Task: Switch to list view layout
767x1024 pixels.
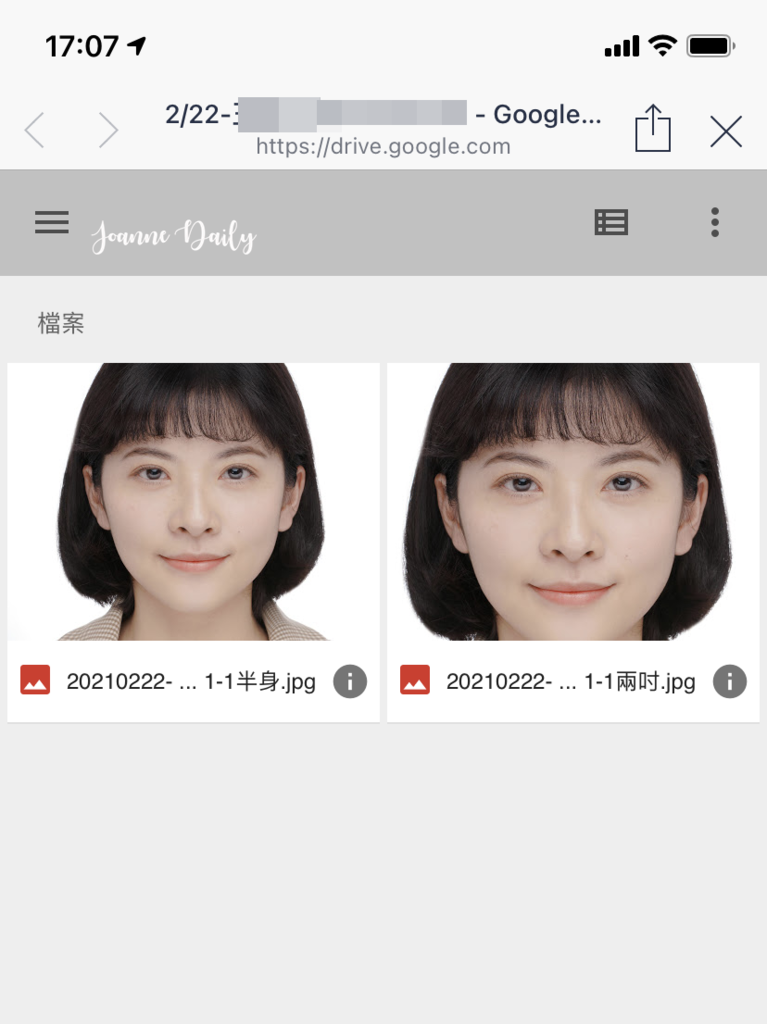Action: click(x=611, y=222)
